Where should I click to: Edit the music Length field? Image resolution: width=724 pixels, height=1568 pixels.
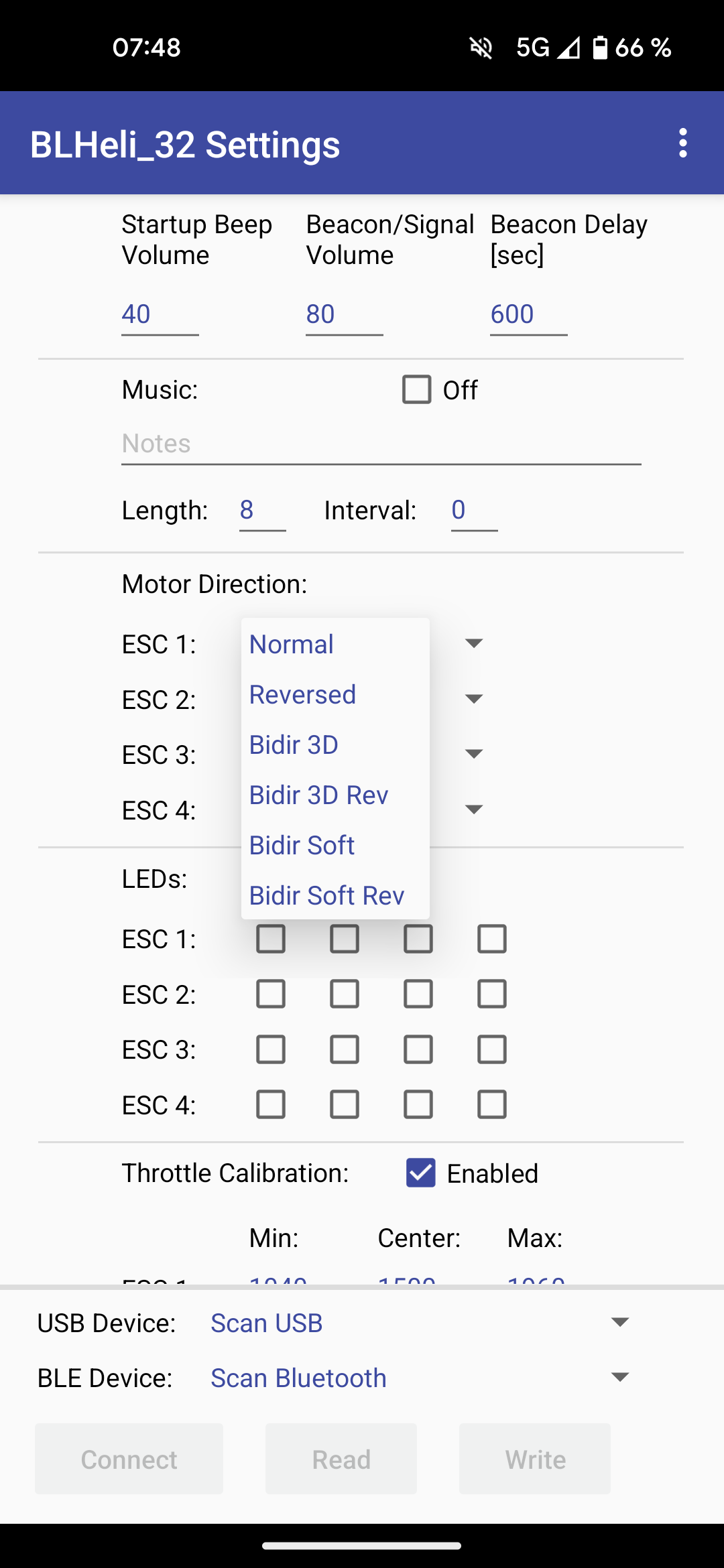pyautogui.click(x=263, y=511)
